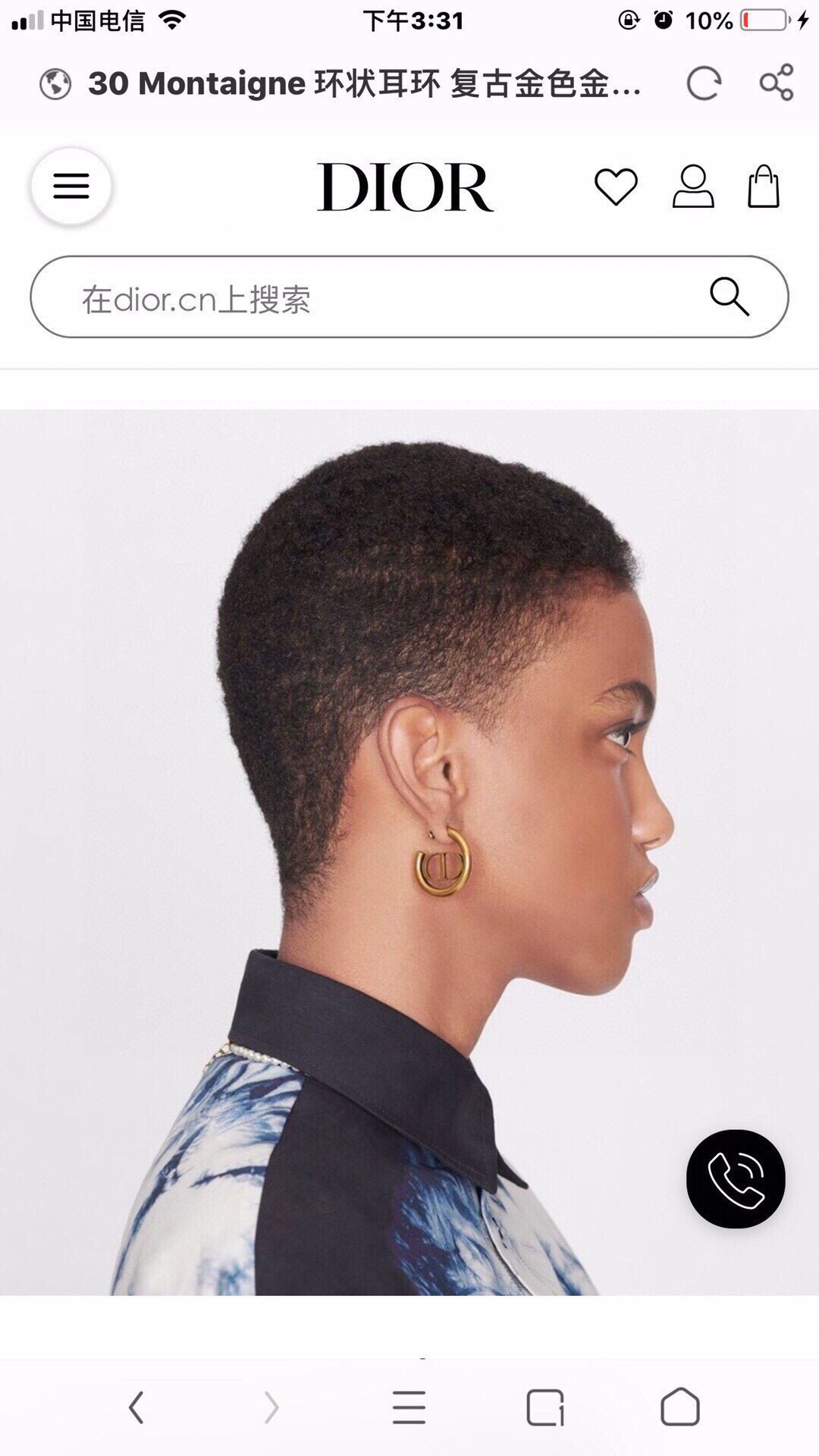Open the browser menu

[x=409, y=1407]
